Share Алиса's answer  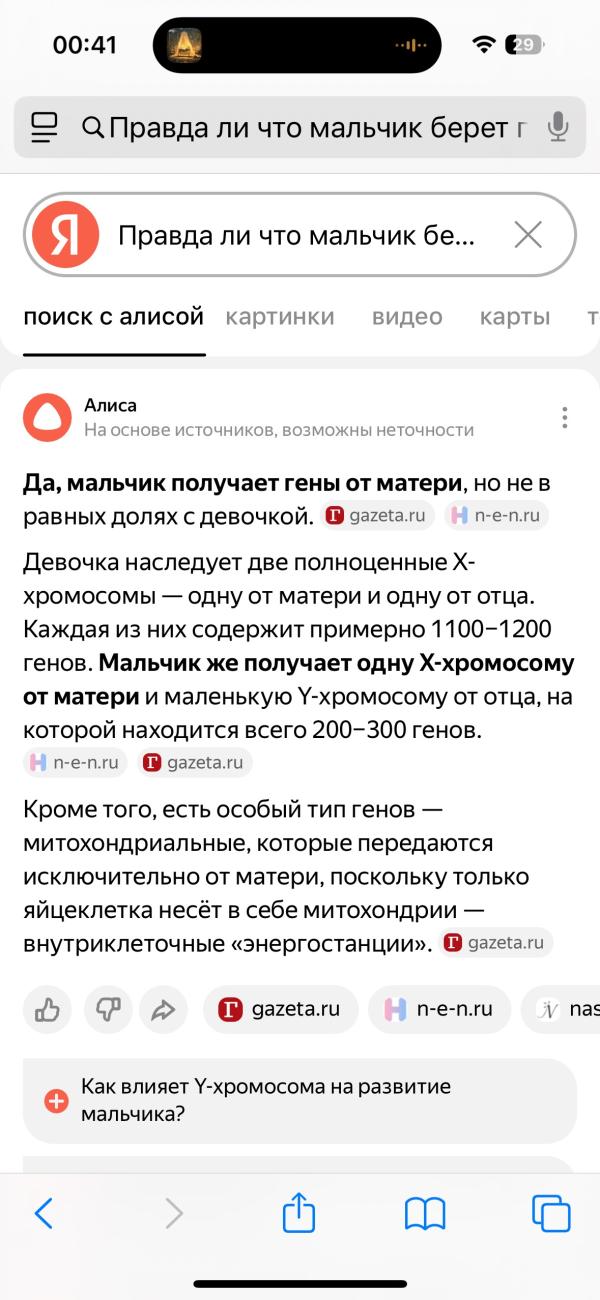pyautogui.click(x=163, y=1010)
